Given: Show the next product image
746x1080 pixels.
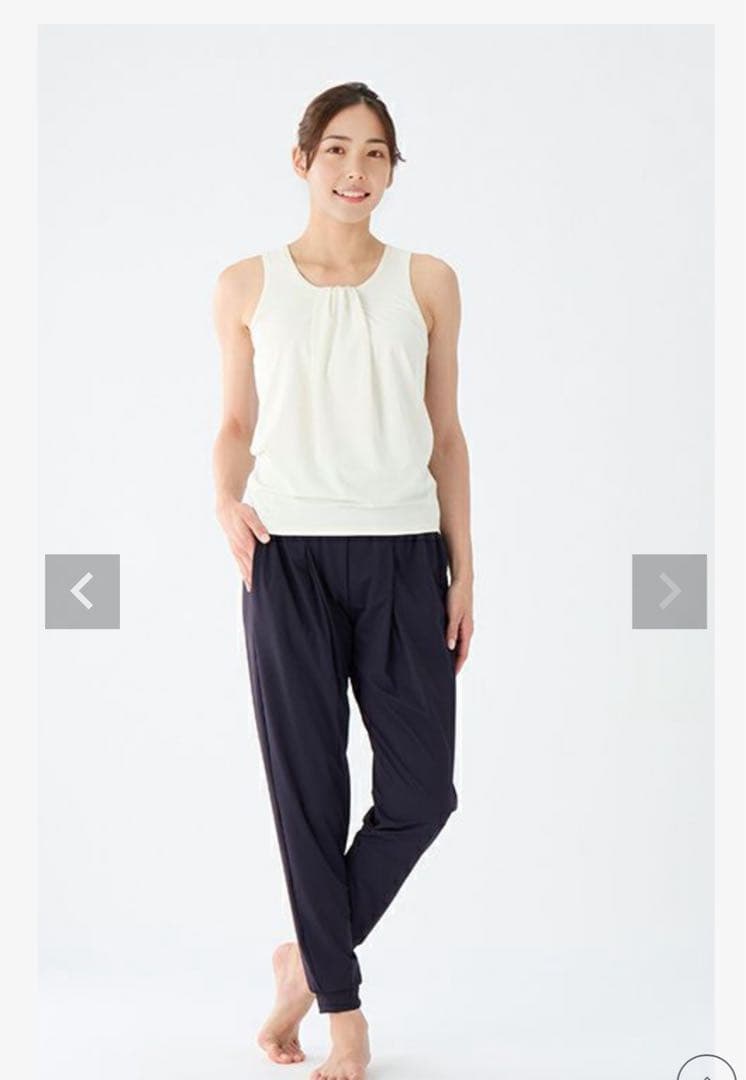Looking at the screenshot, I should (669, 591).
